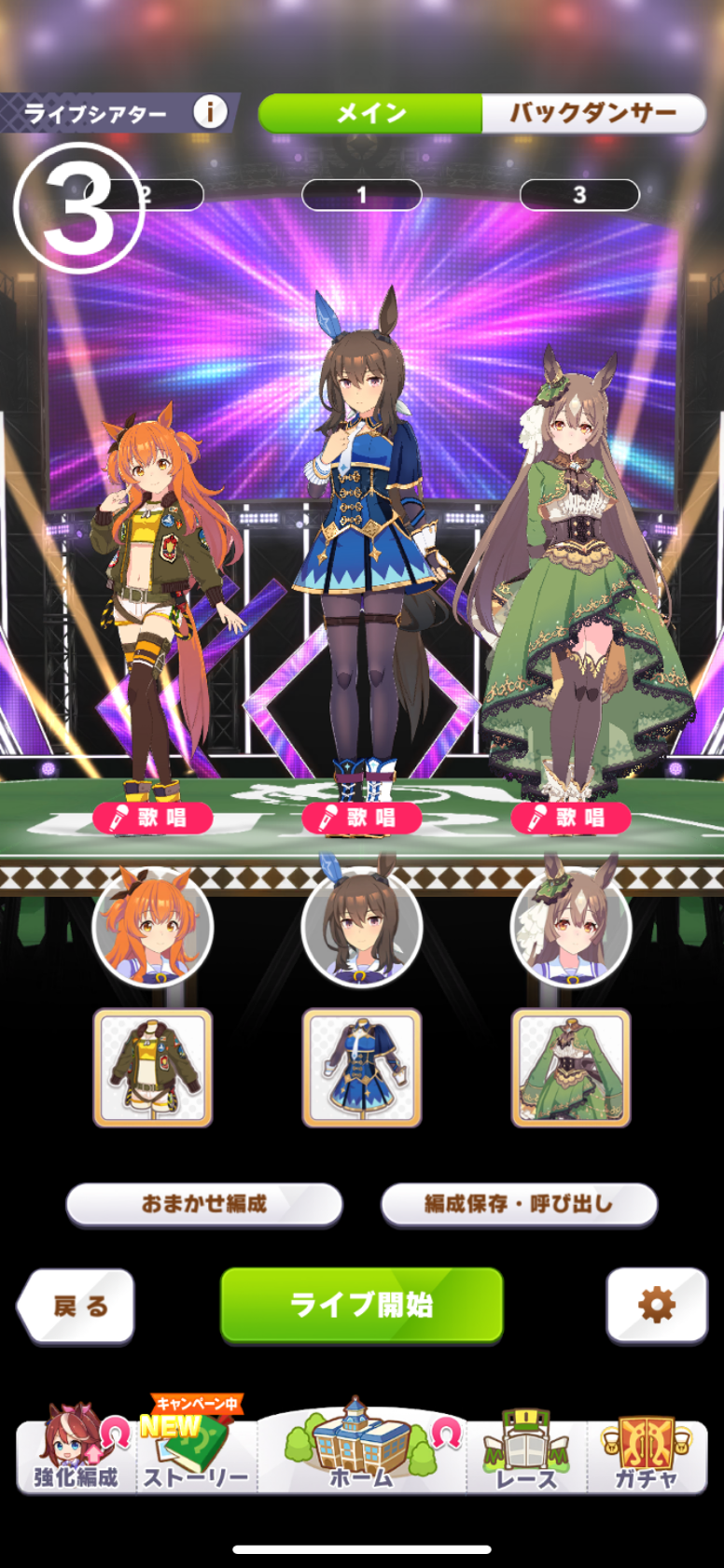Choose the olive jacket outfit tile
Viewport: 724px width, 1568px height.
(153, 1068)
